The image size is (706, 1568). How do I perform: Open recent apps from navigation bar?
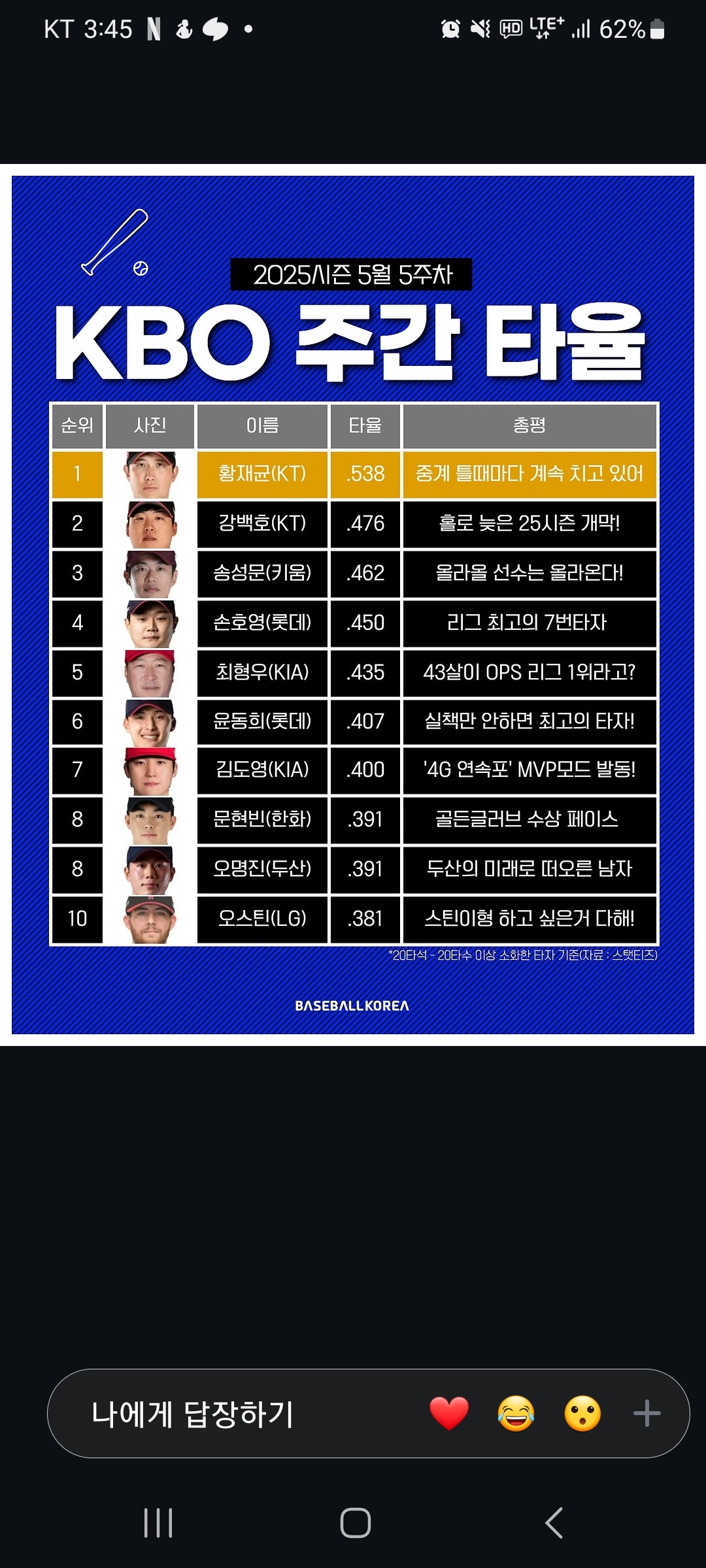(x=158, y=1523)
